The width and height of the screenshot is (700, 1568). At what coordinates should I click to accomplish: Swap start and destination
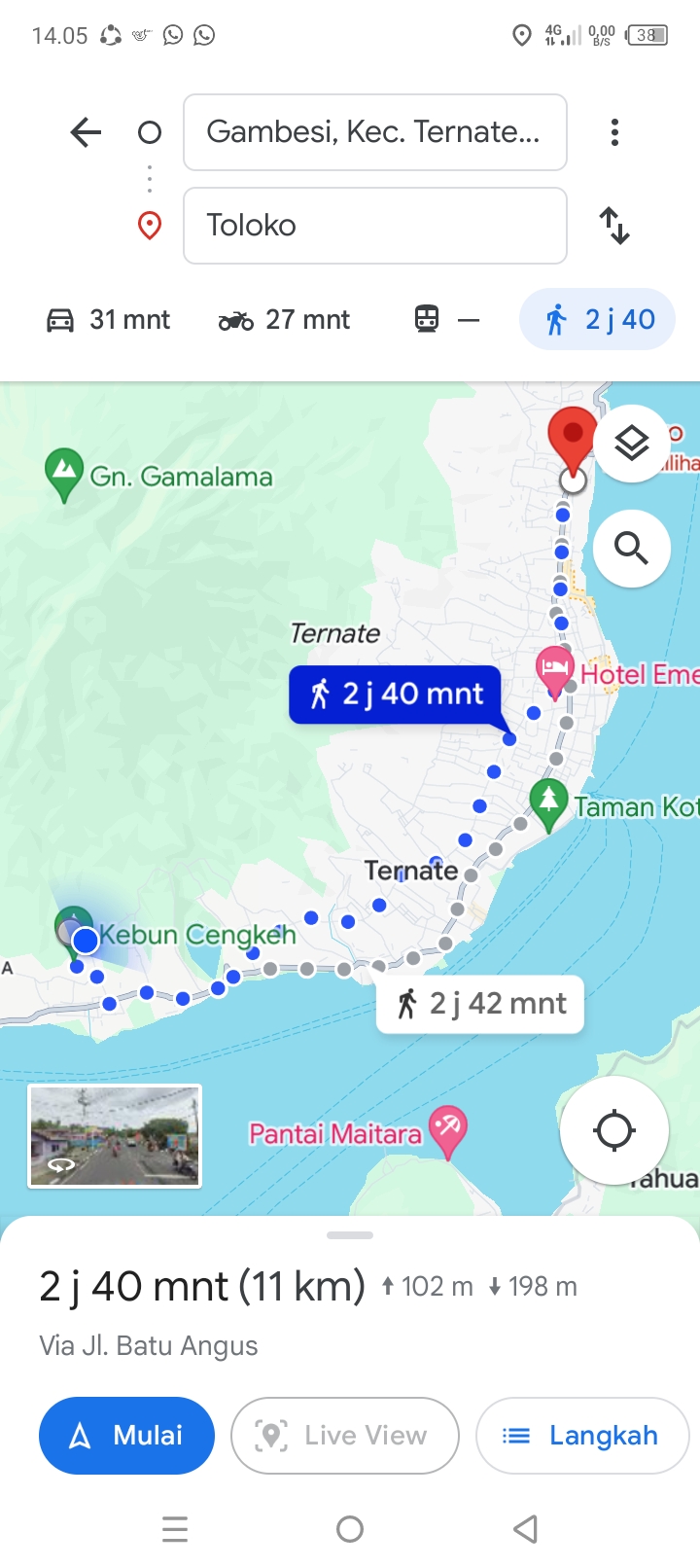coord(614,226)
